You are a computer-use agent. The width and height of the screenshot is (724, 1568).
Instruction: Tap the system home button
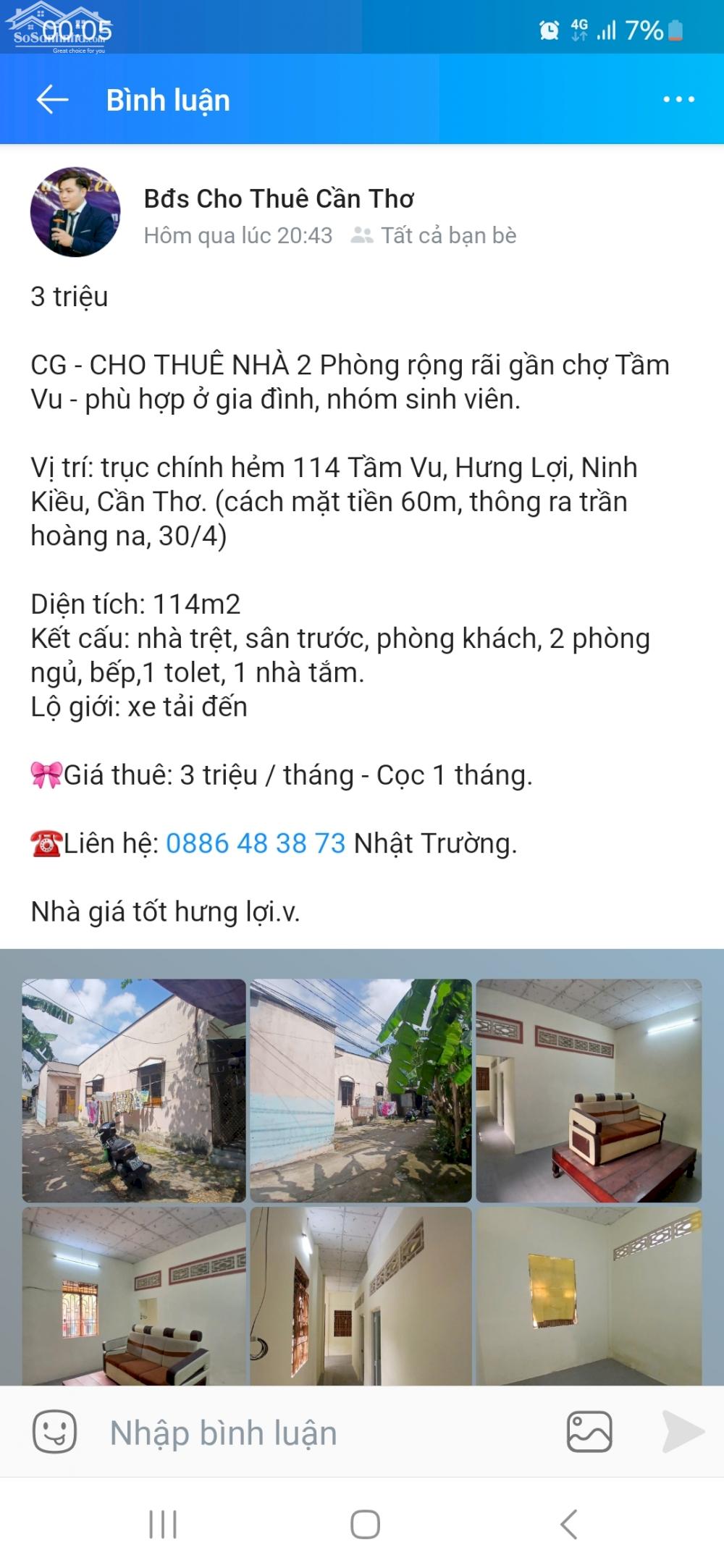click(x=365, y=1524)
